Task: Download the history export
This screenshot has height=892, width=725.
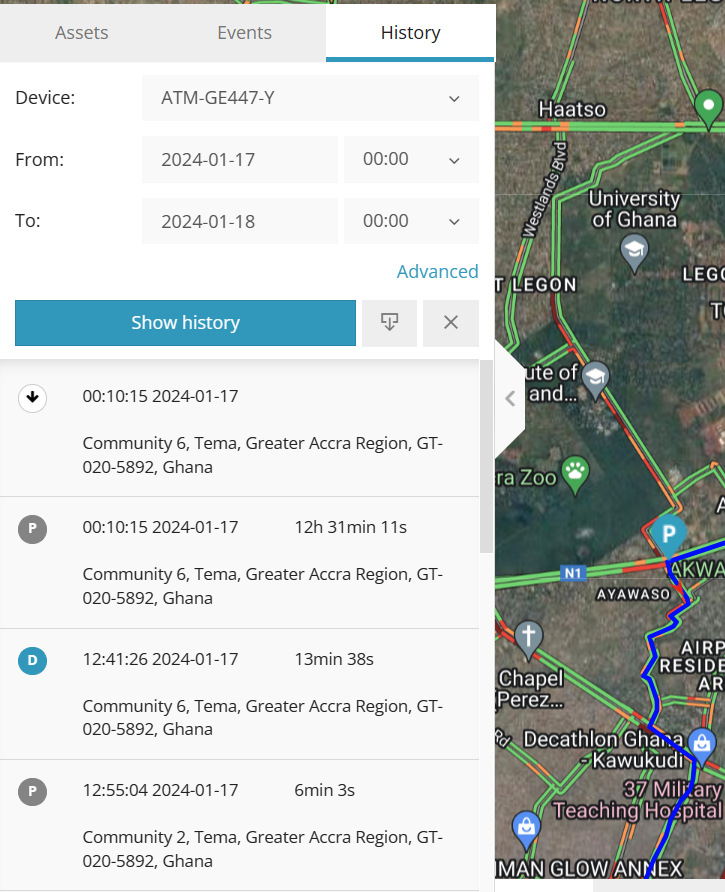Action: coord(389,323)
